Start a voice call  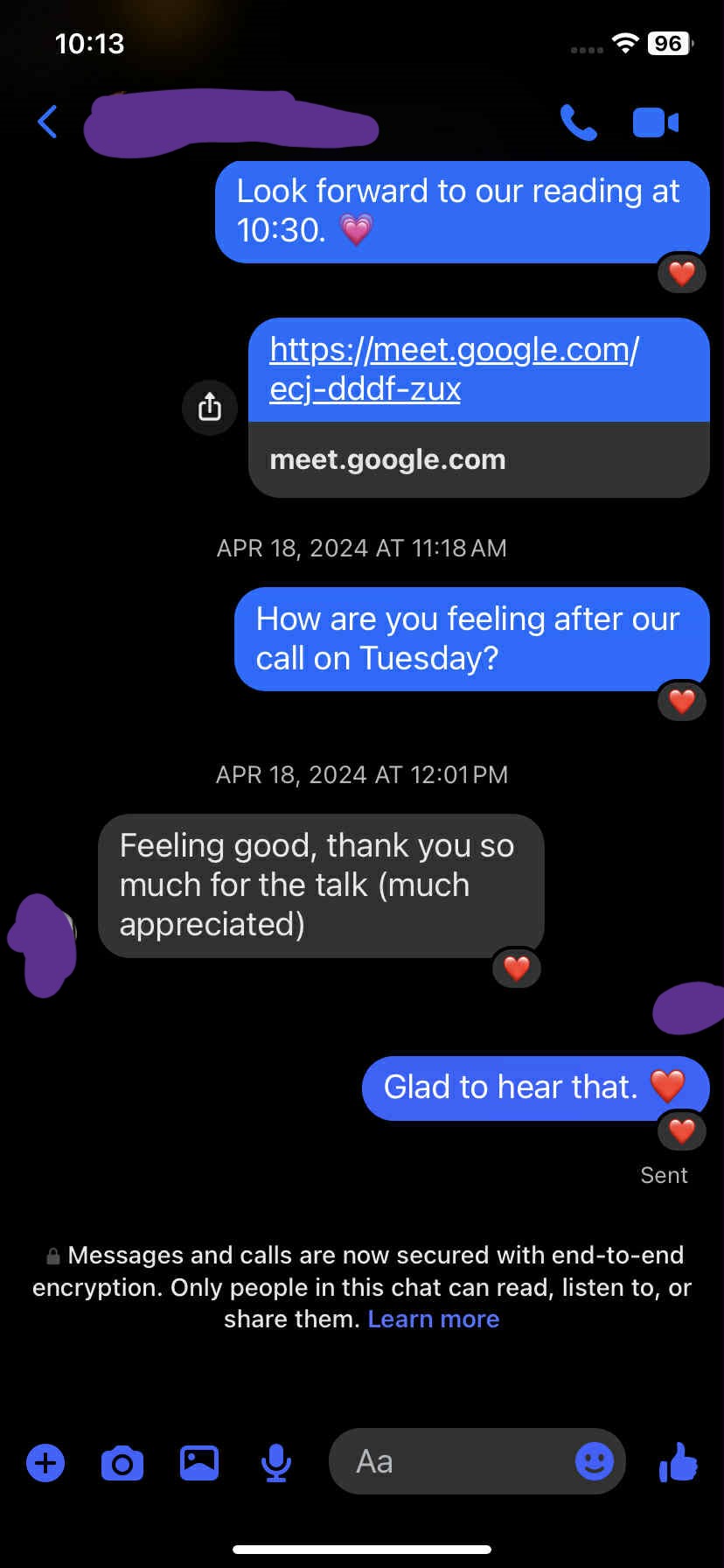[578, 122]
